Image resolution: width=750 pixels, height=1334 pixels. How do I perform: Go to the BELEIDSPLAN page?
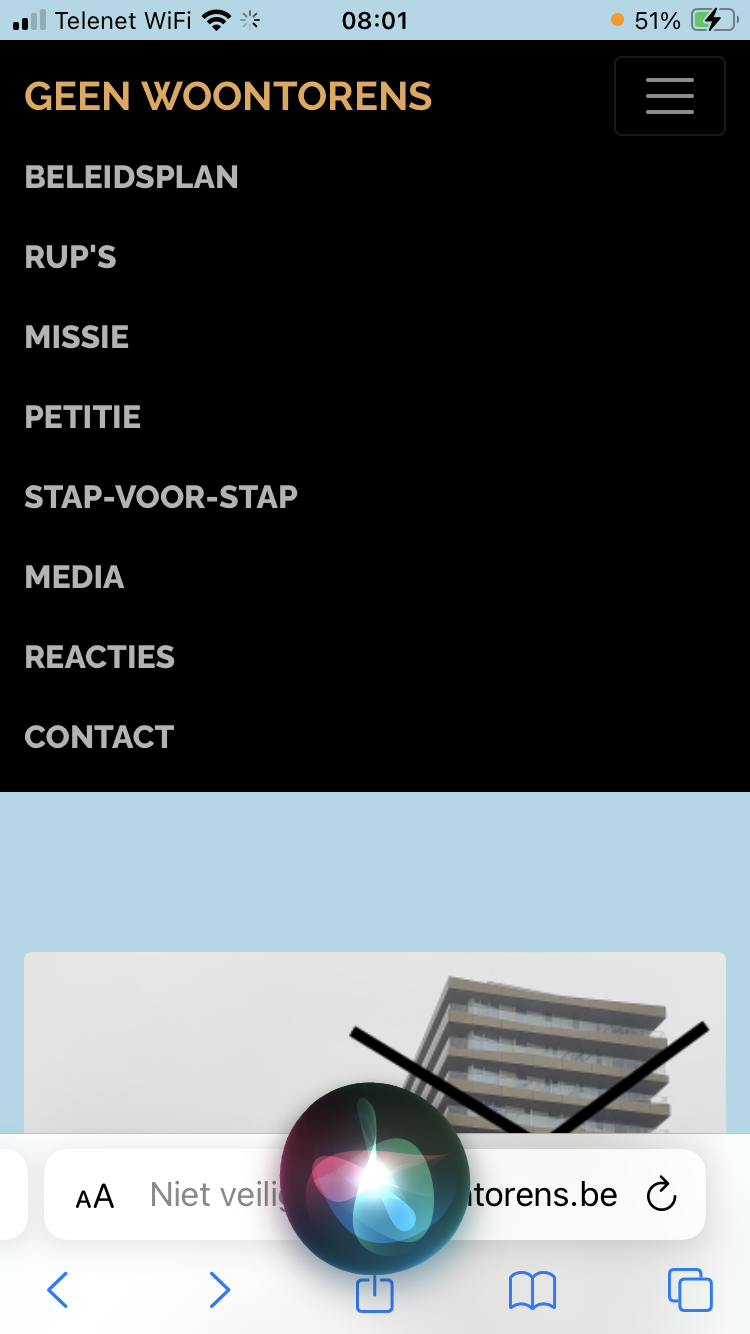(x=131, y=177)
